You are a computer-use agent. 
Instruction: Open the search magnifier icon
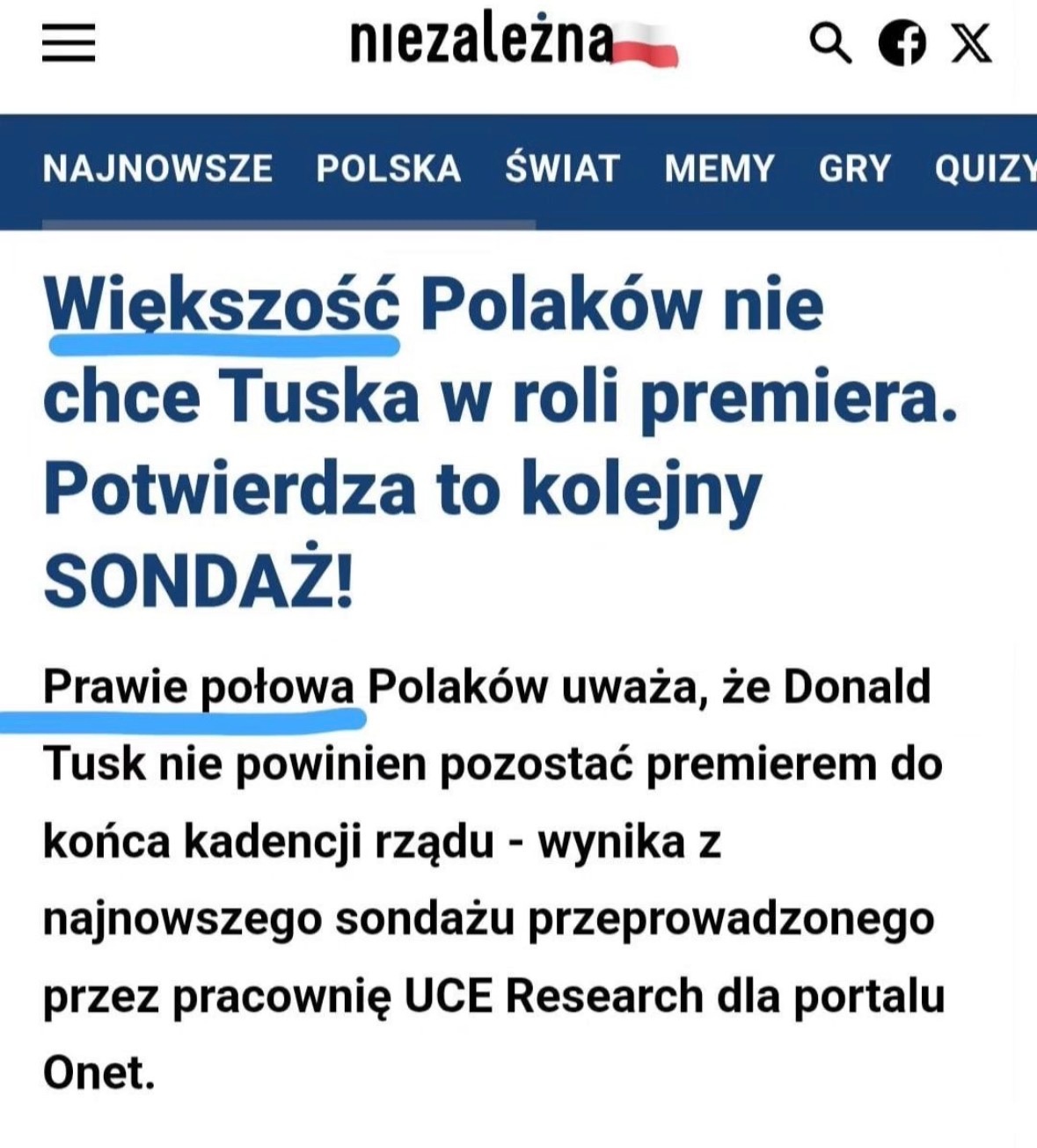point(829,42)
